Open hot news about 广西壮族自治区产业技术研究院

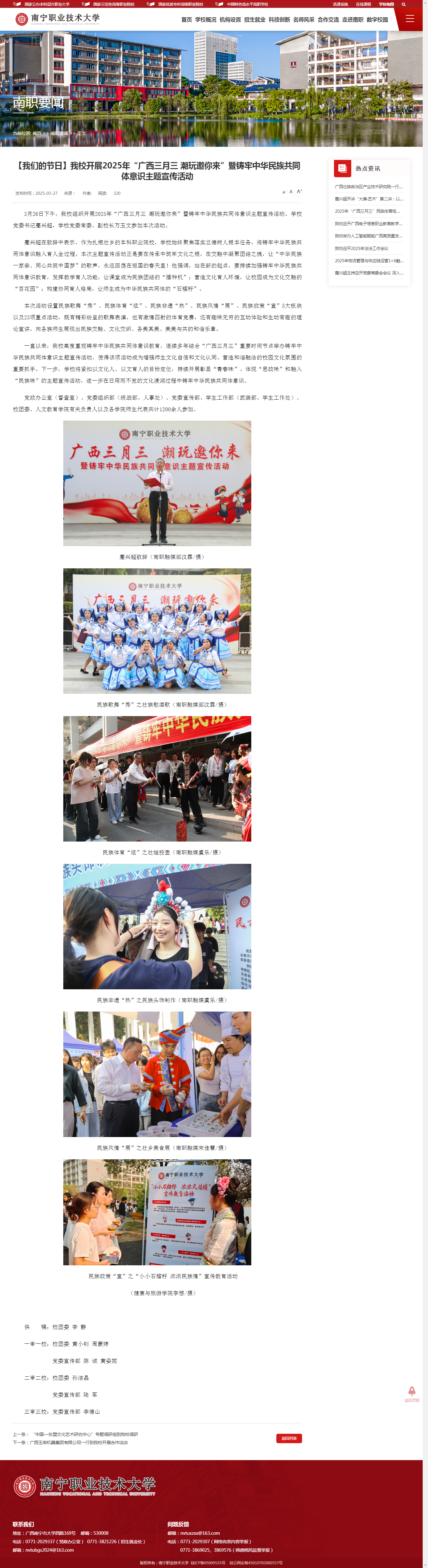[368, 187]
